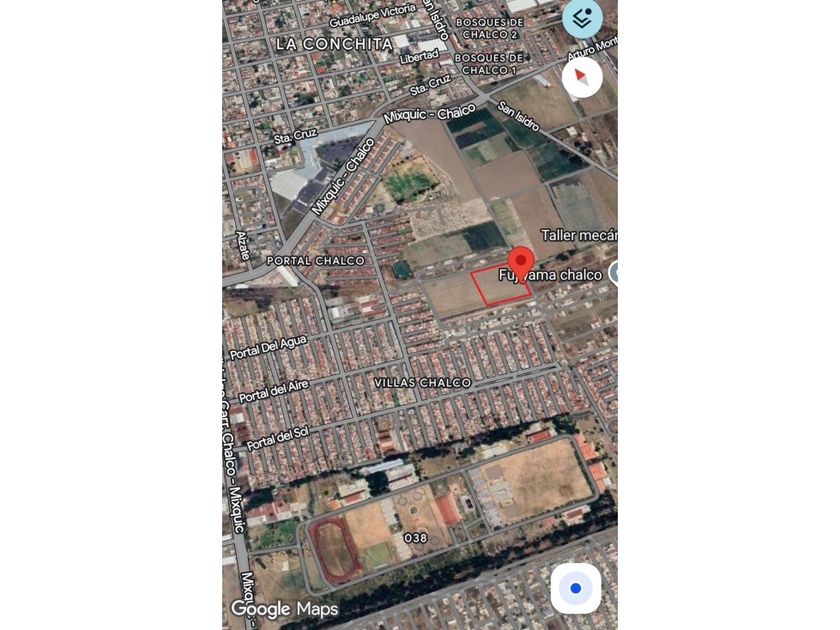
Task: Open the map layers button
Action: [582, 18]
